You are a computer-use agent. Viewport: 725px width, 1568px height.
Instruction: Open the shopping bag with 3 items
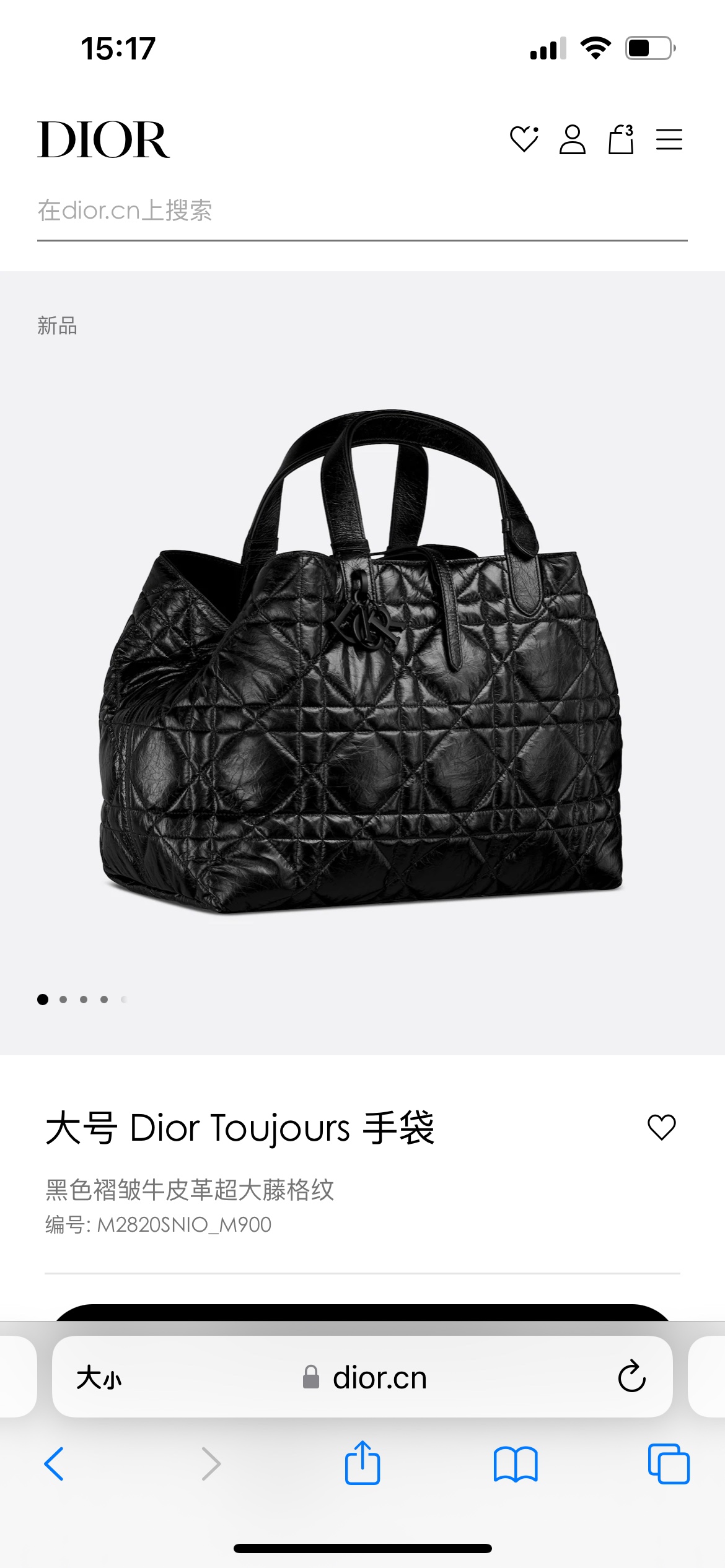tap(620, 139)
